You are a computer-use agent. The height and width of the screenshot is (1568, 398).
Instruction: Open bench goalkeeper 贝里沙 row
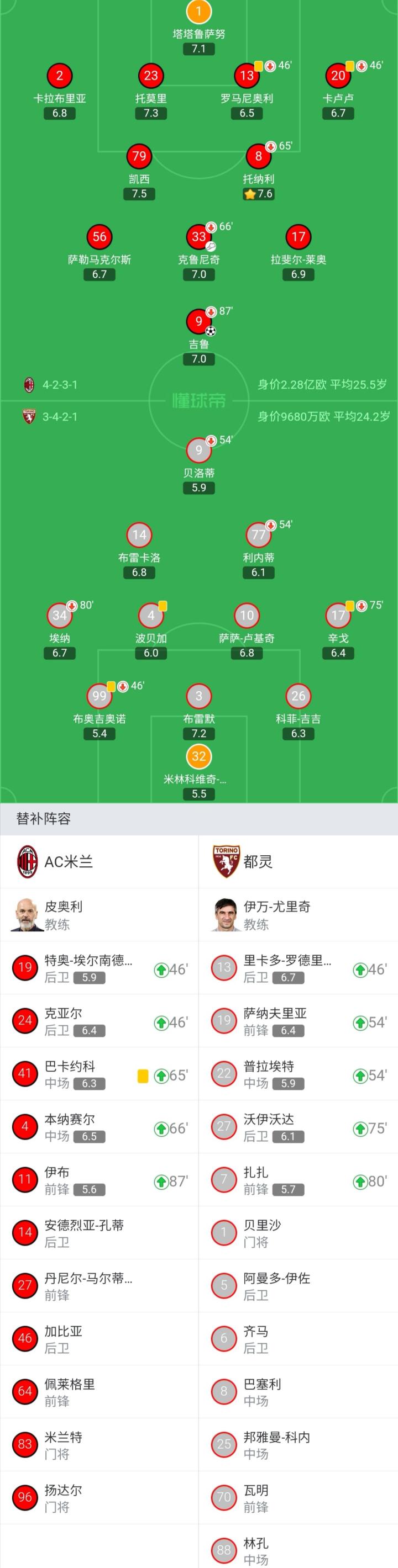[x=298, y=1233]
